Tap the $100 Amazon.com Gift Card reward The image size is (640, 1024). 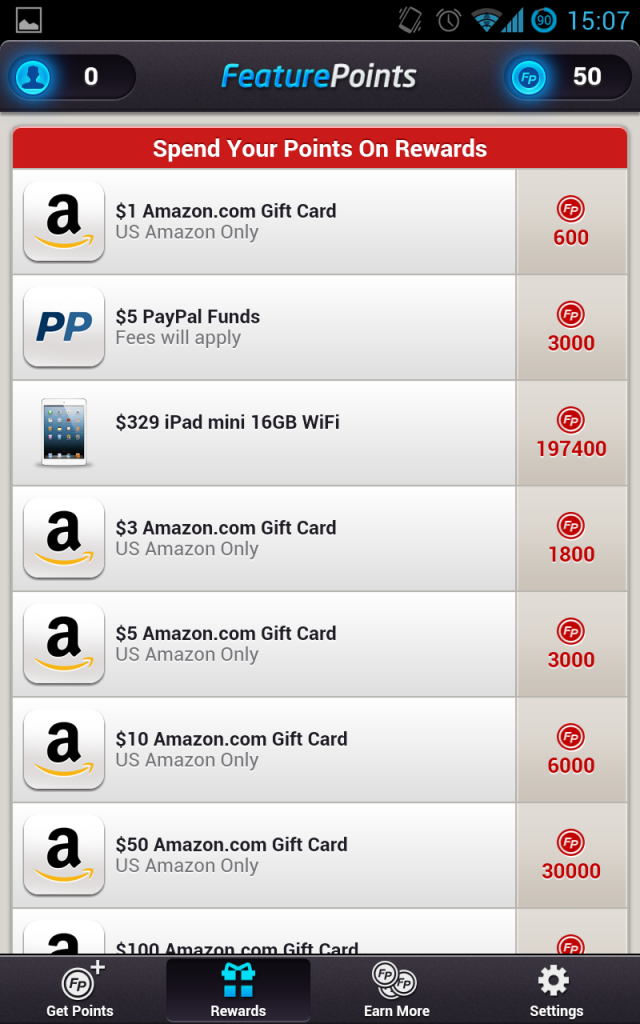coord(320,932)
